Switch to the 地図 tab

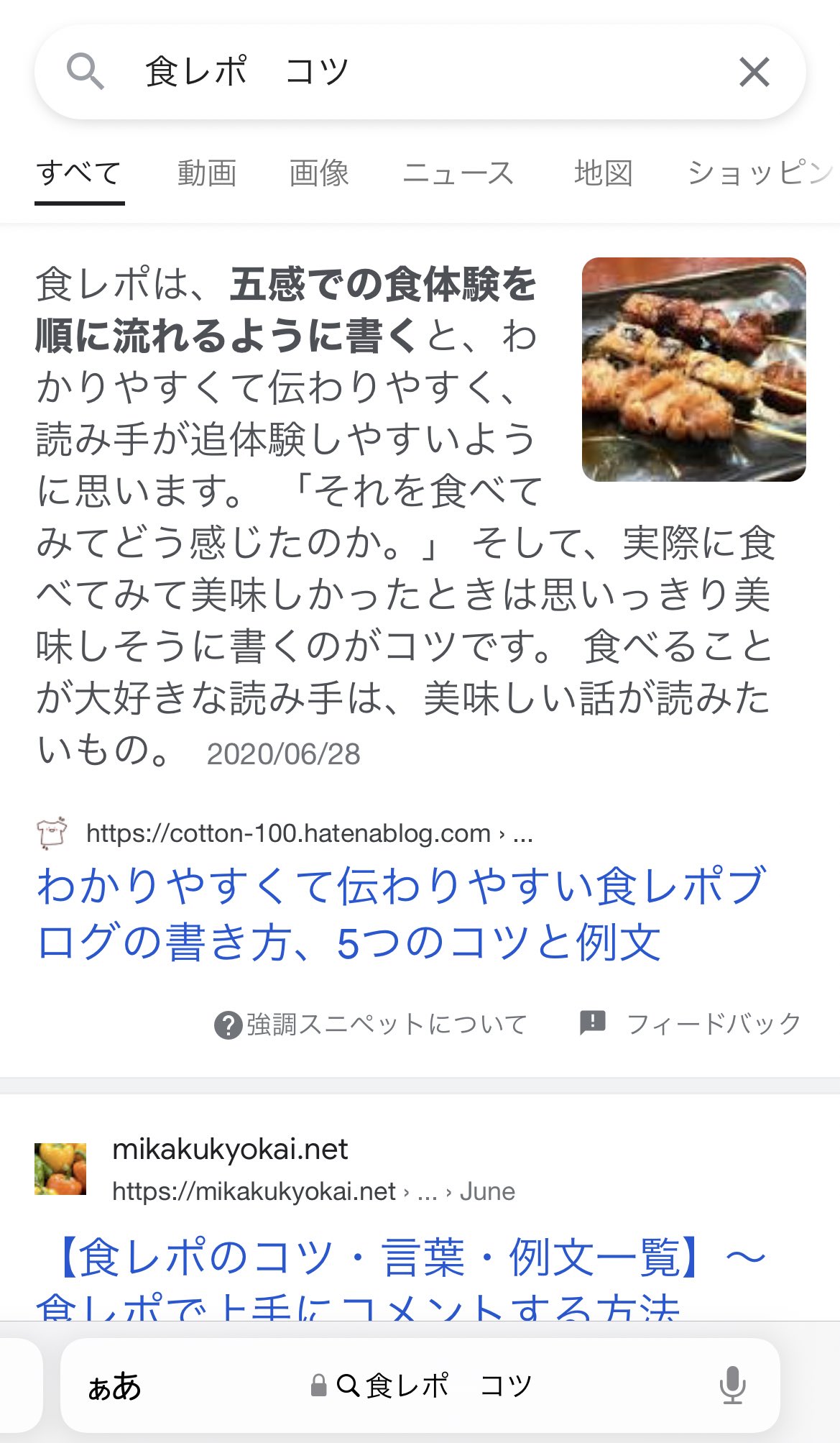coord(604,173)
